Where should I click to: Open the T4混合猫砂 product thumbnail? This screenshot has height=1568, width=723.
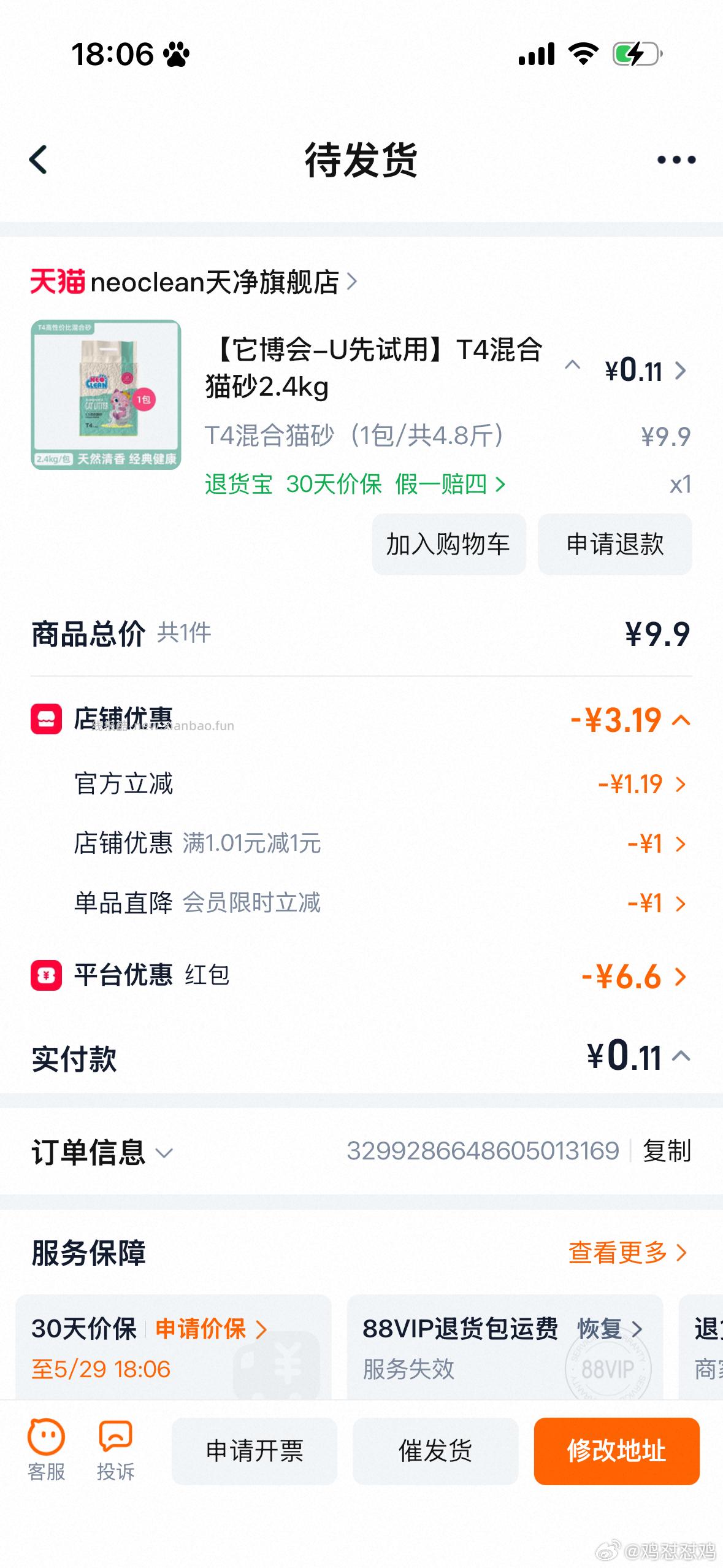(106, 394)
